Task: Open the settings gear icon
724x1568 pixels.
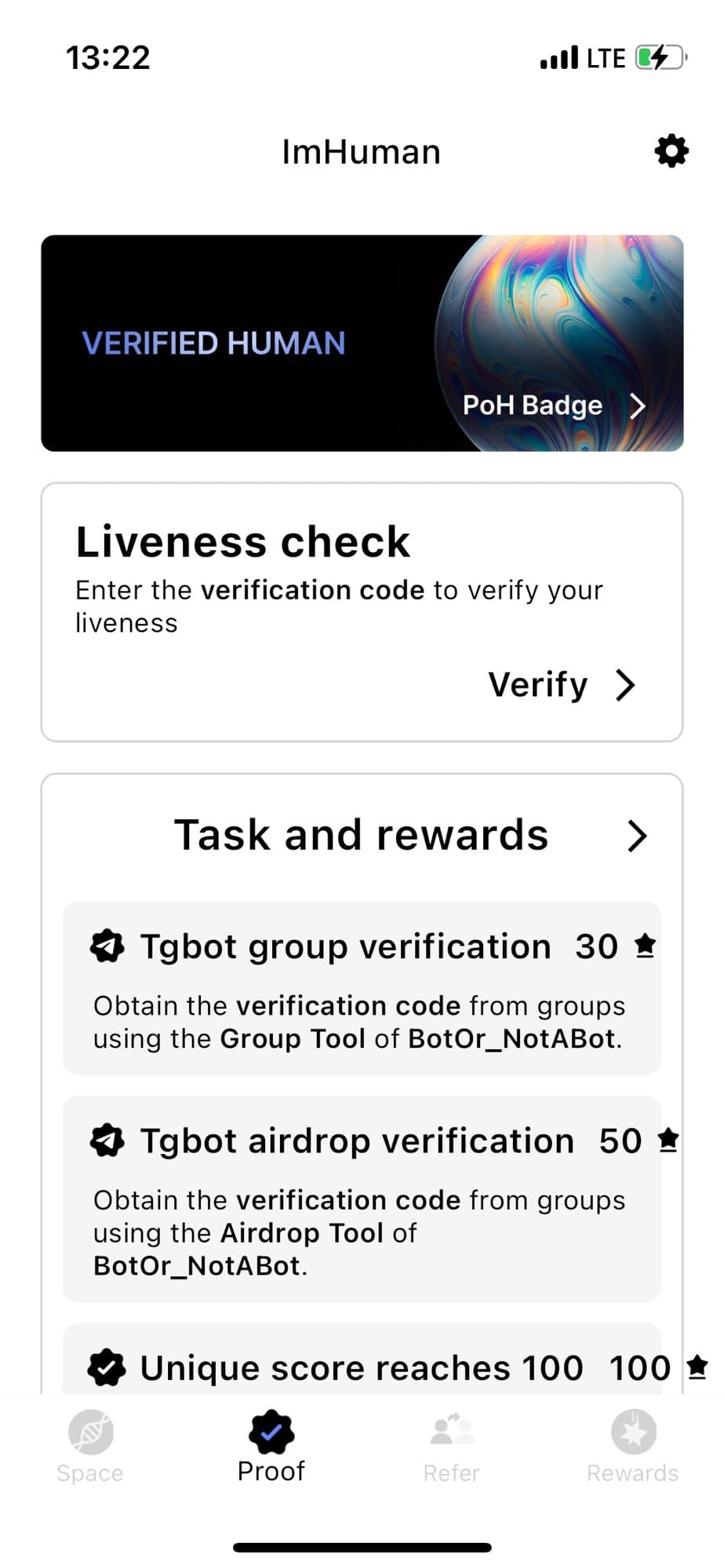Action: coord(671,151)
